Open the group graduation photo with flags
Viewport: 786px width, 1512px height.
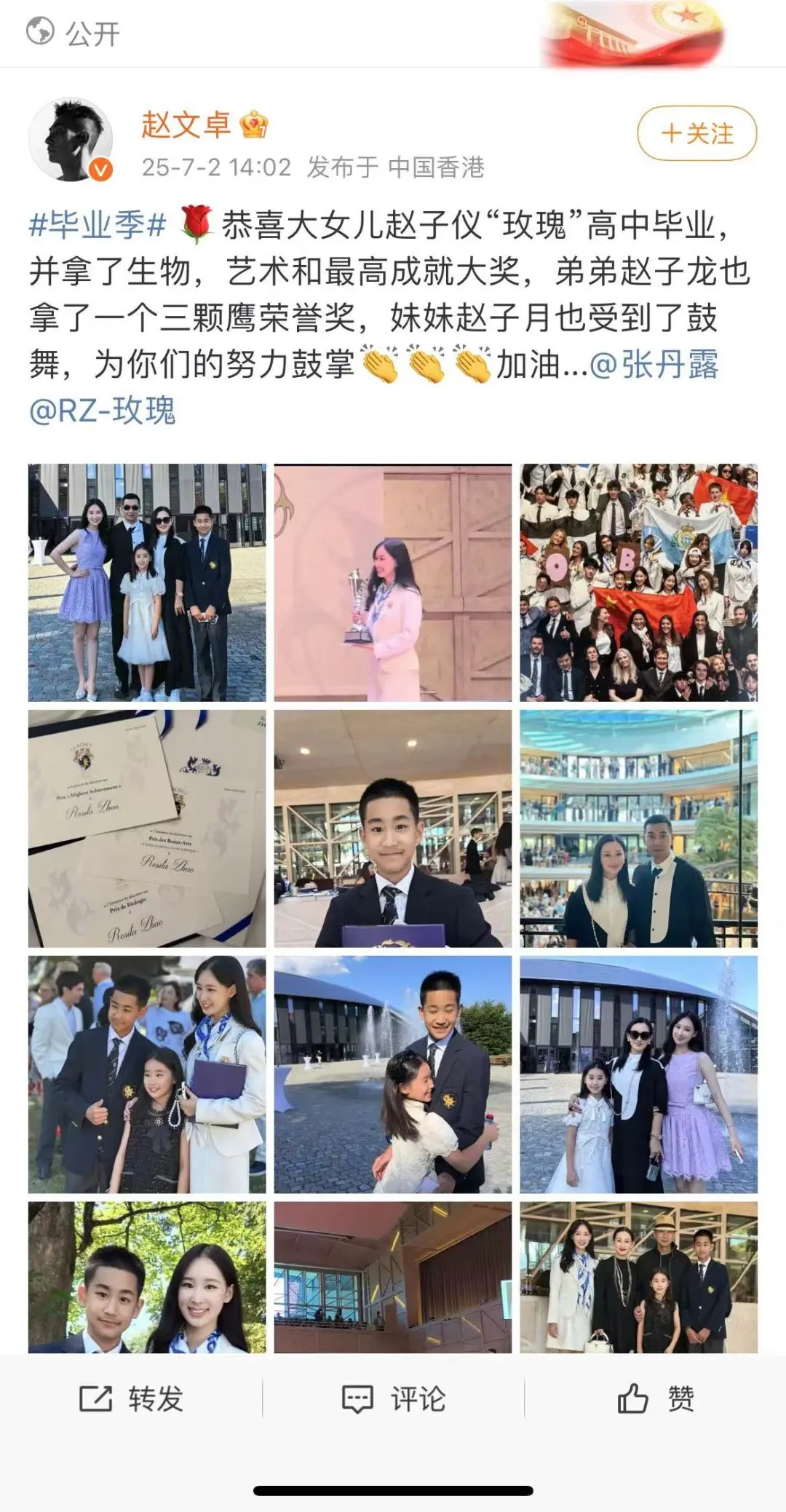(x=638, y=582)
